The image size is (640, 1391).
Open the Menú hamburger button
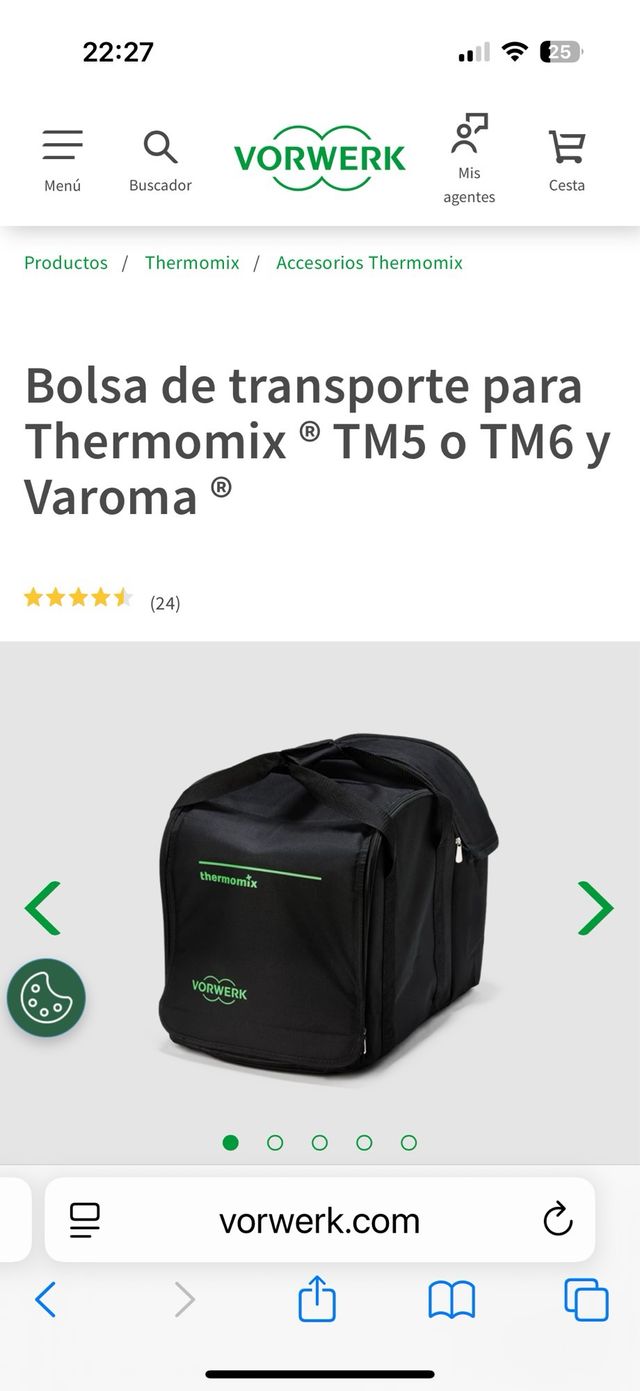62,160
